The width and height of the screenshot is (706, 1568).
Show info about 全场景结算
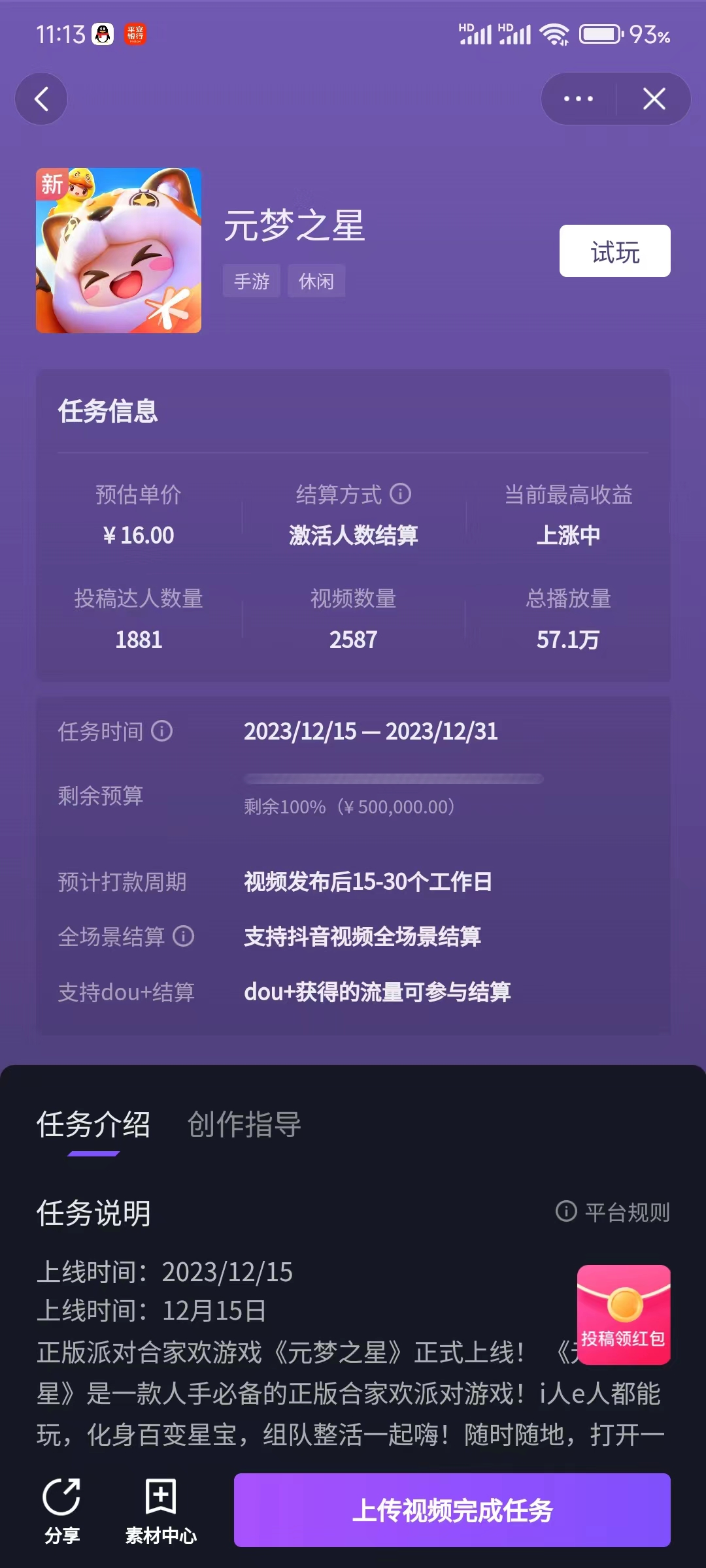(184, 936)
